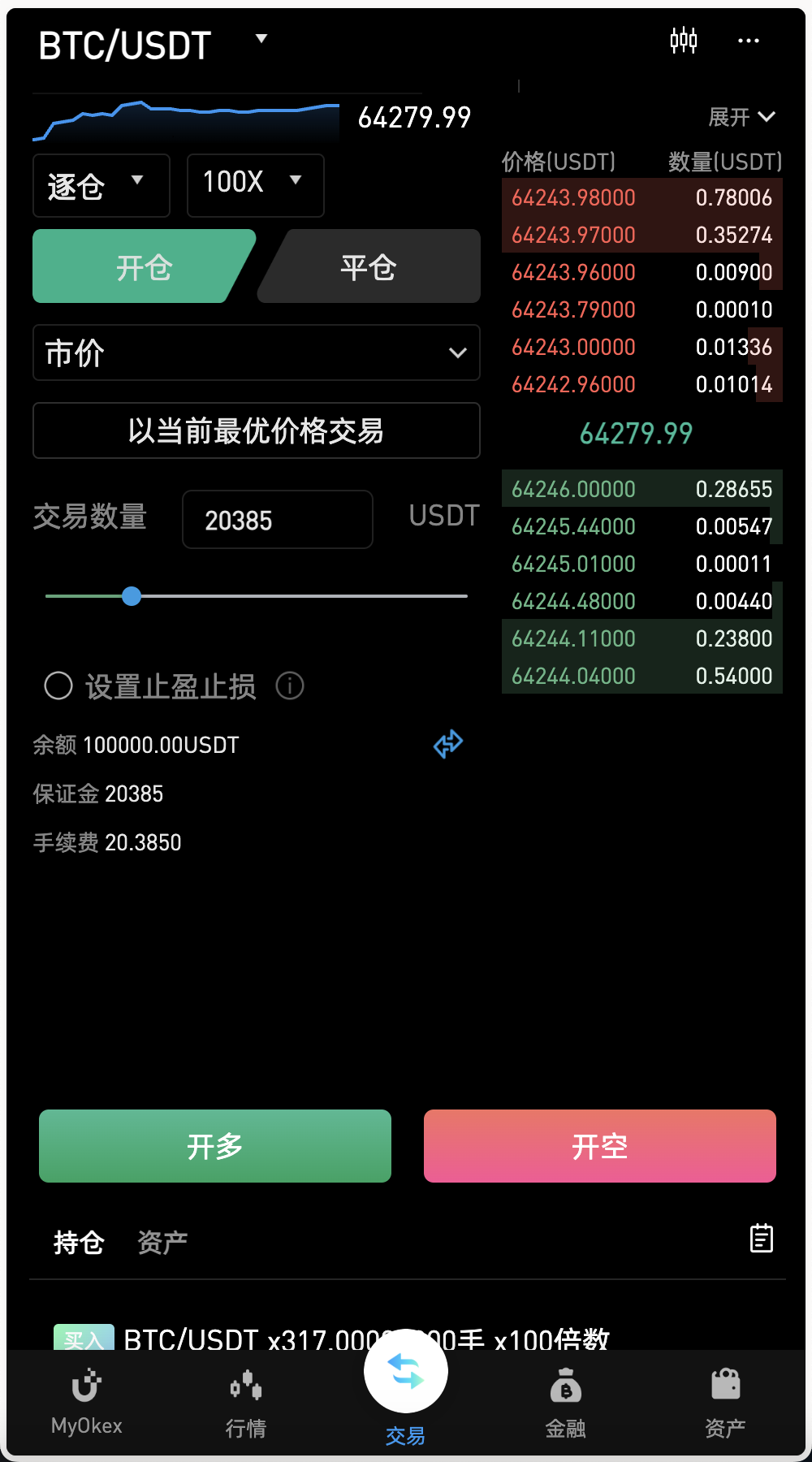812x1462 pixels.
Task: Switch to the 资产 tab next to 持仓
Action: (162, 1243)
